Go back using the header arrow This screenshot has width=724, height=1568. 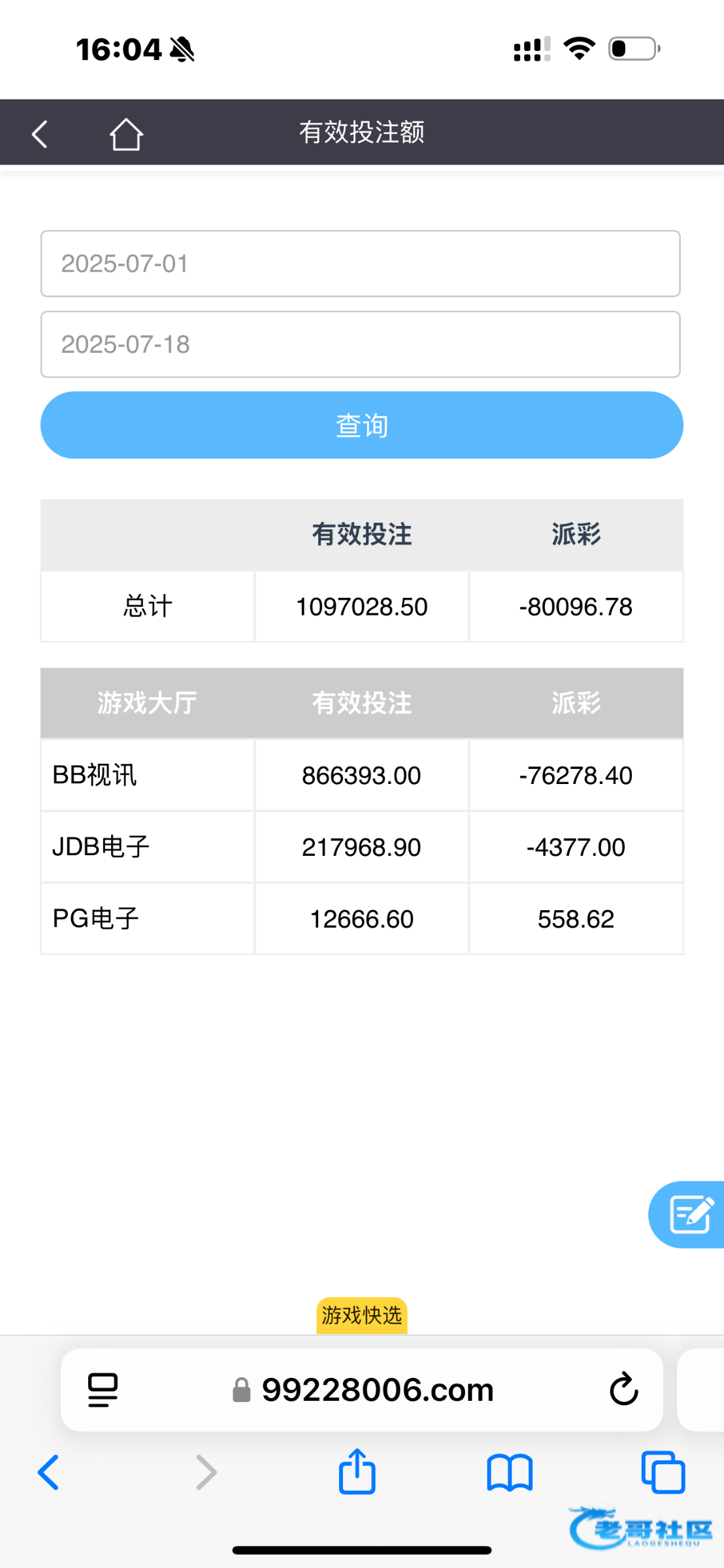click(x=40, y=134)
